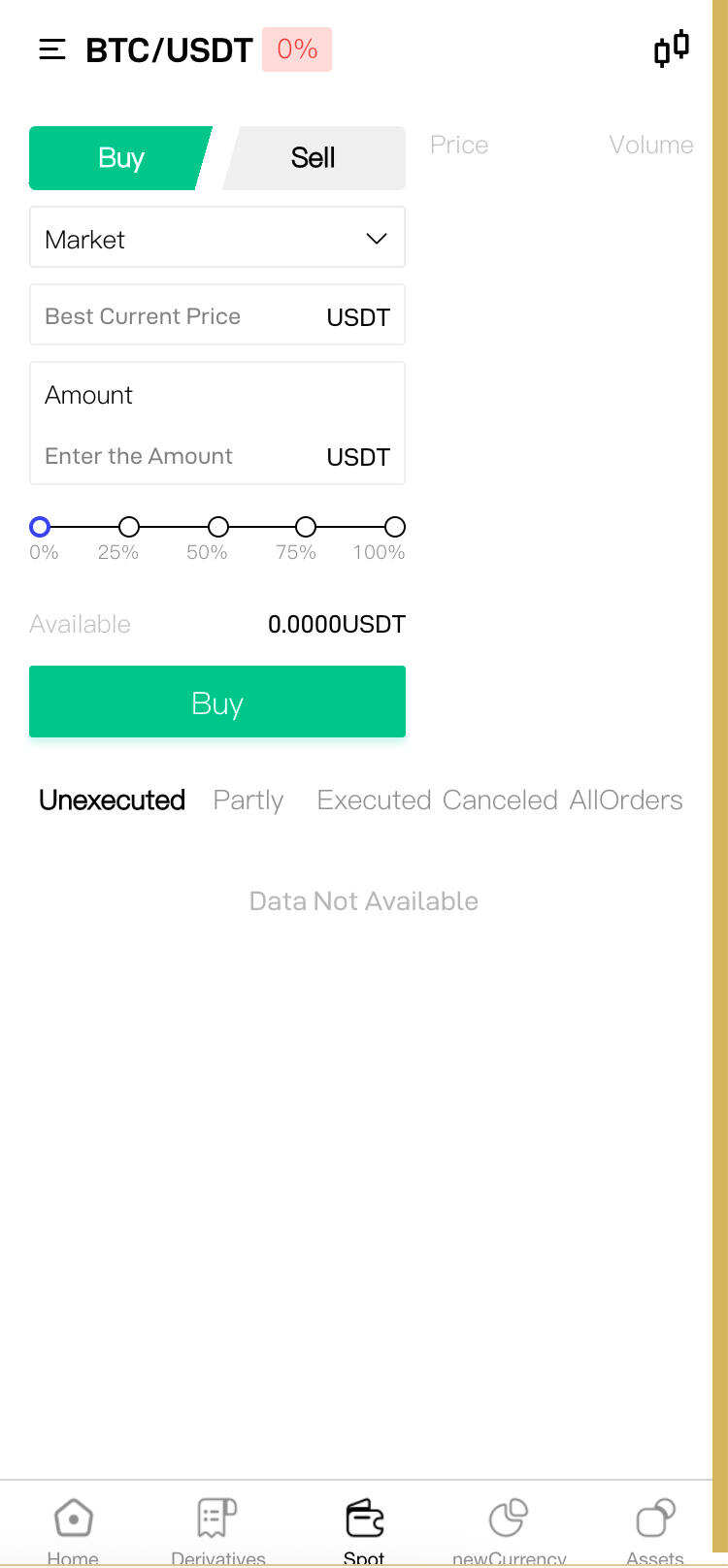Click the 0% change badge next to BTC/USDT
This screenshot has width=728, height=1568.
pos(296,49)
